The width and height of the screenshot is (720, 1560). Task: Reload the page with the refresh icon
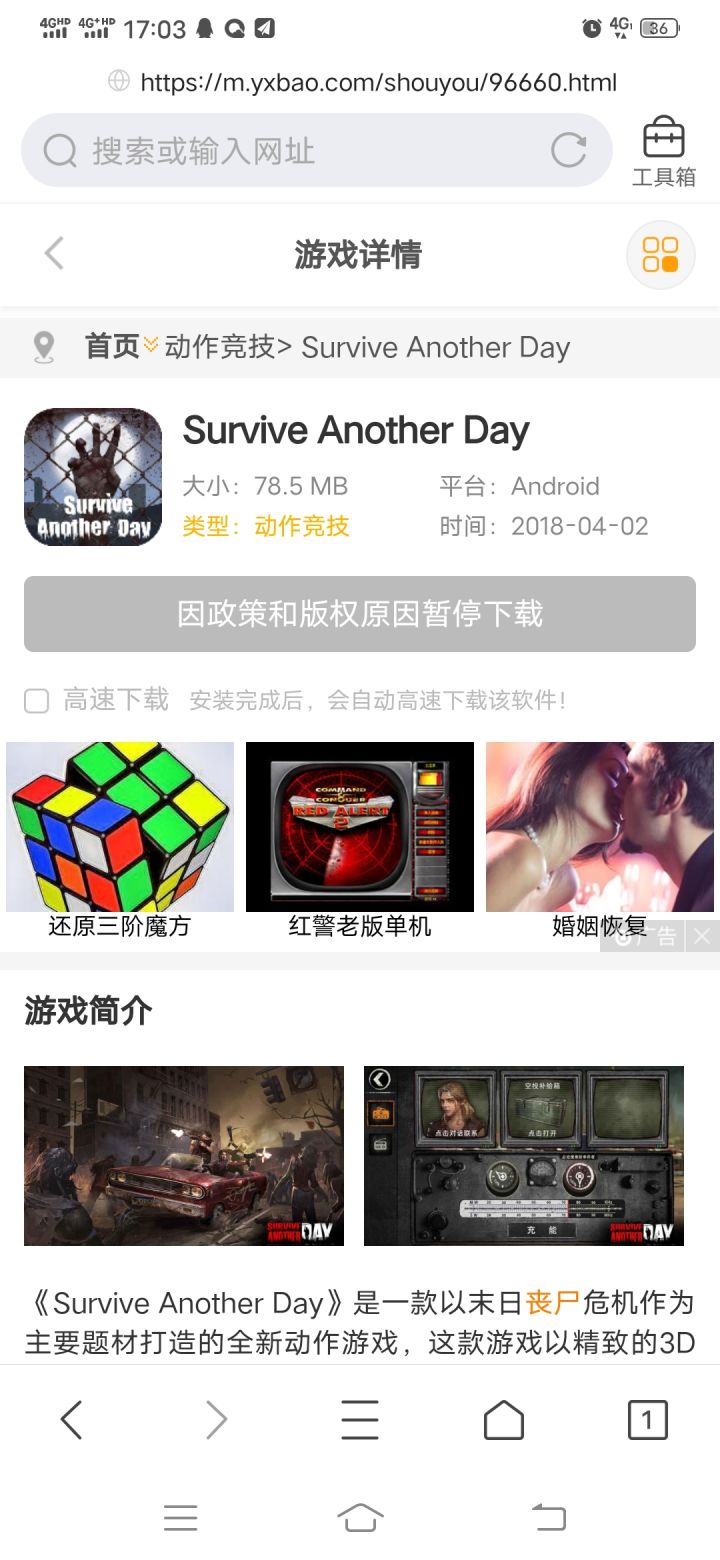click(x=569, y=150)
